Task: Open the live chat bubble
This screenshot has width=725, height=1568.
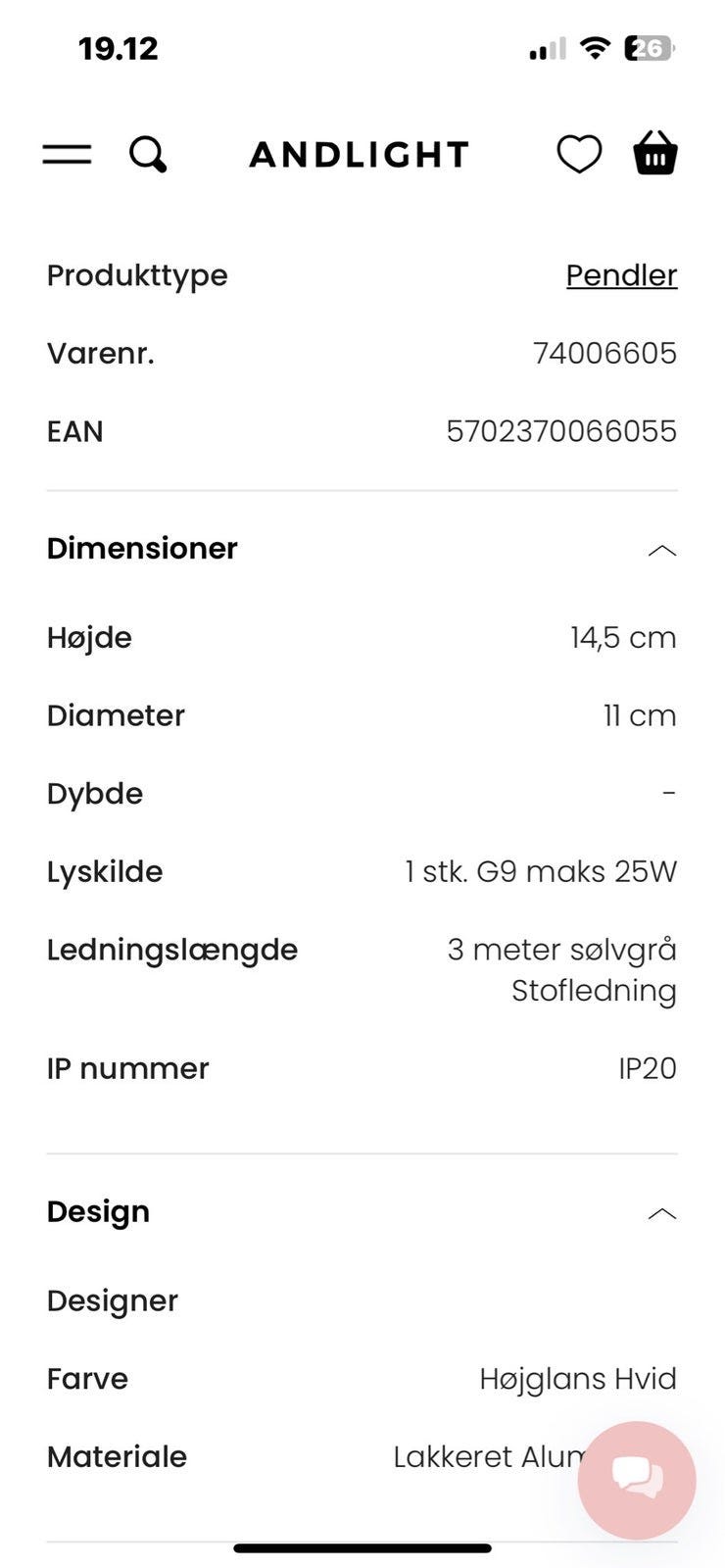Action: 637,1480
